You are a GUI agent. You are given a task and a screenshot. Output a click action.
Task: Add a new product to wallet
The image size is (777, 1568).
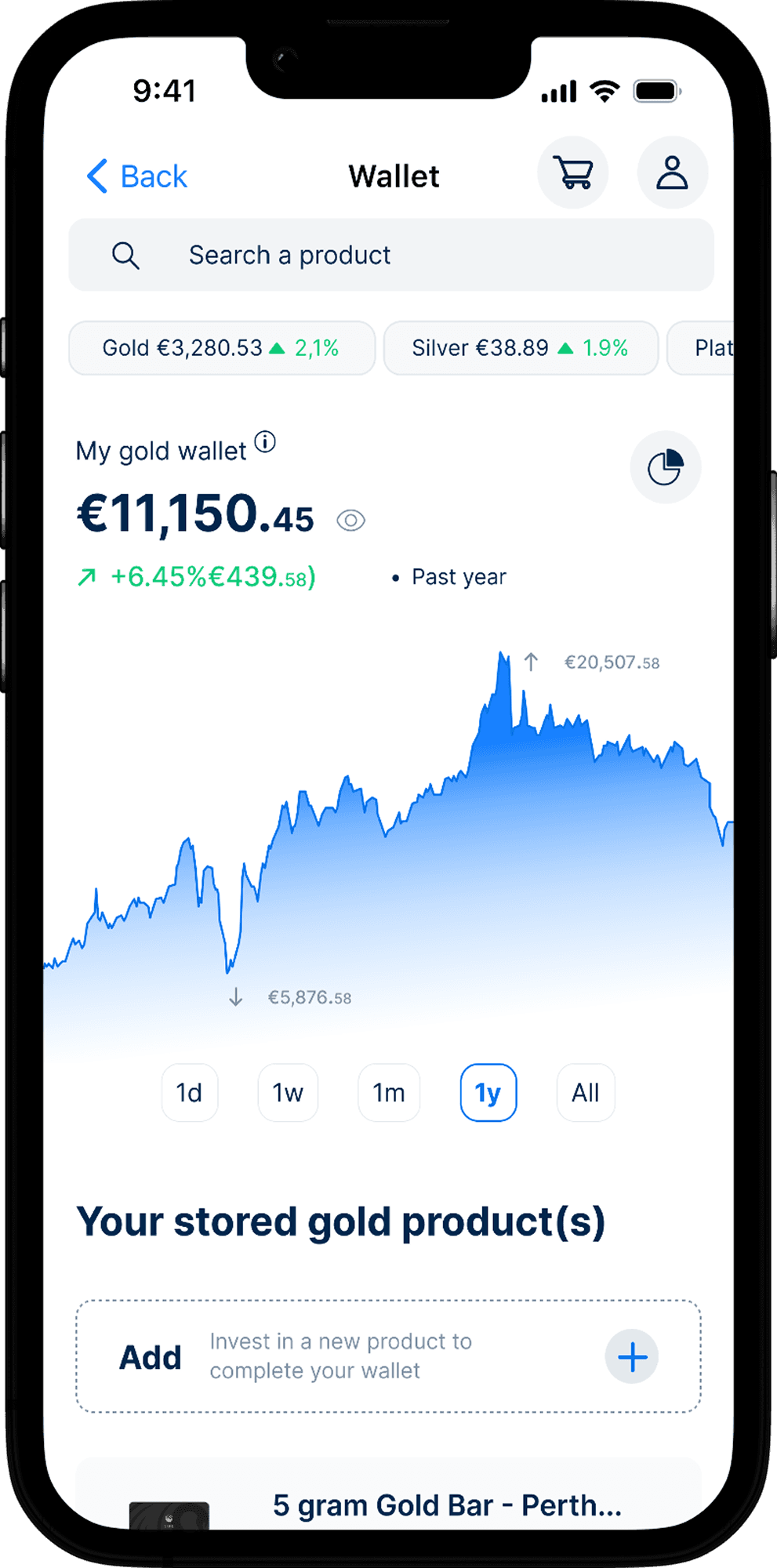(632, 1357)
